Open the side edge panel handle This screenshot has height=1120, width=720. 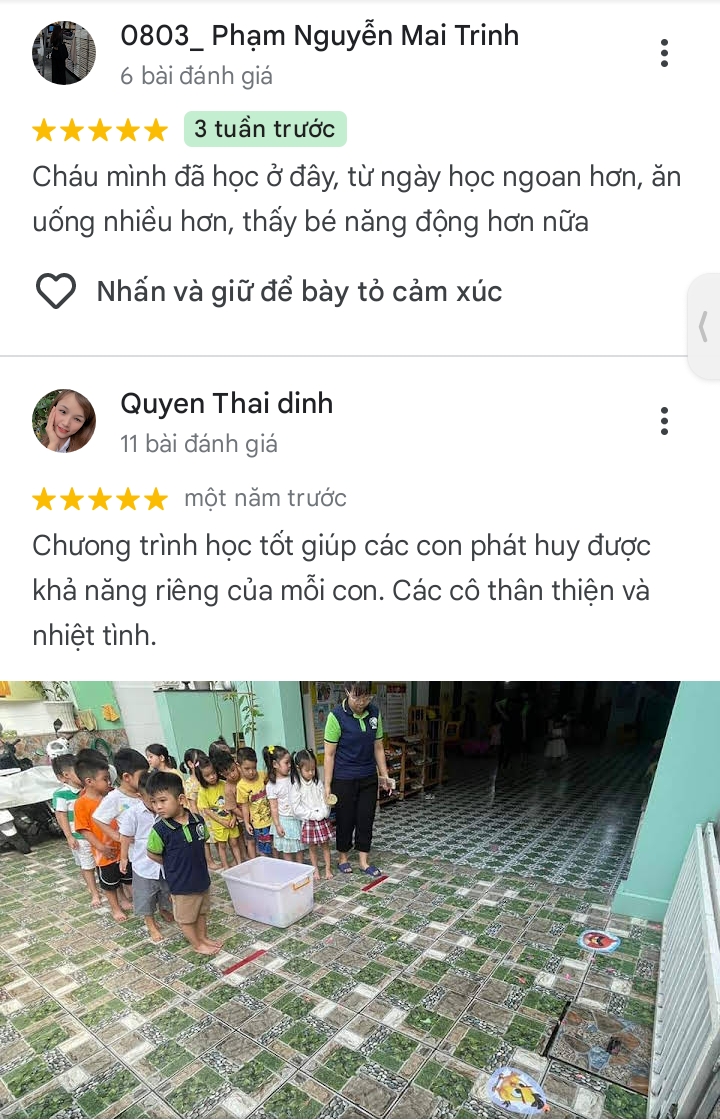[x=704, y=327]
